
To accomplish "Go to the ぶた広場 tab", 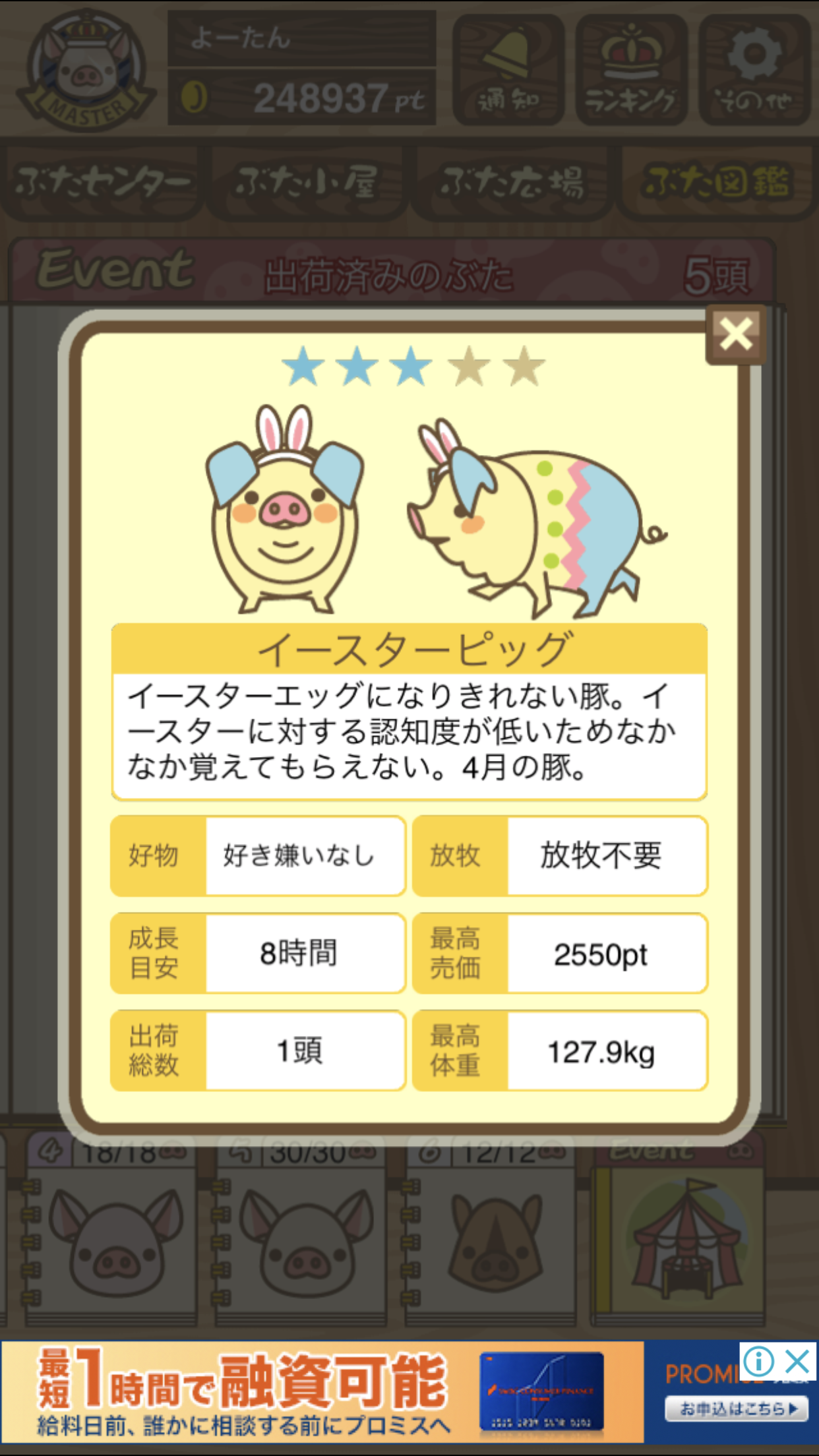I will tap(512, 183).
